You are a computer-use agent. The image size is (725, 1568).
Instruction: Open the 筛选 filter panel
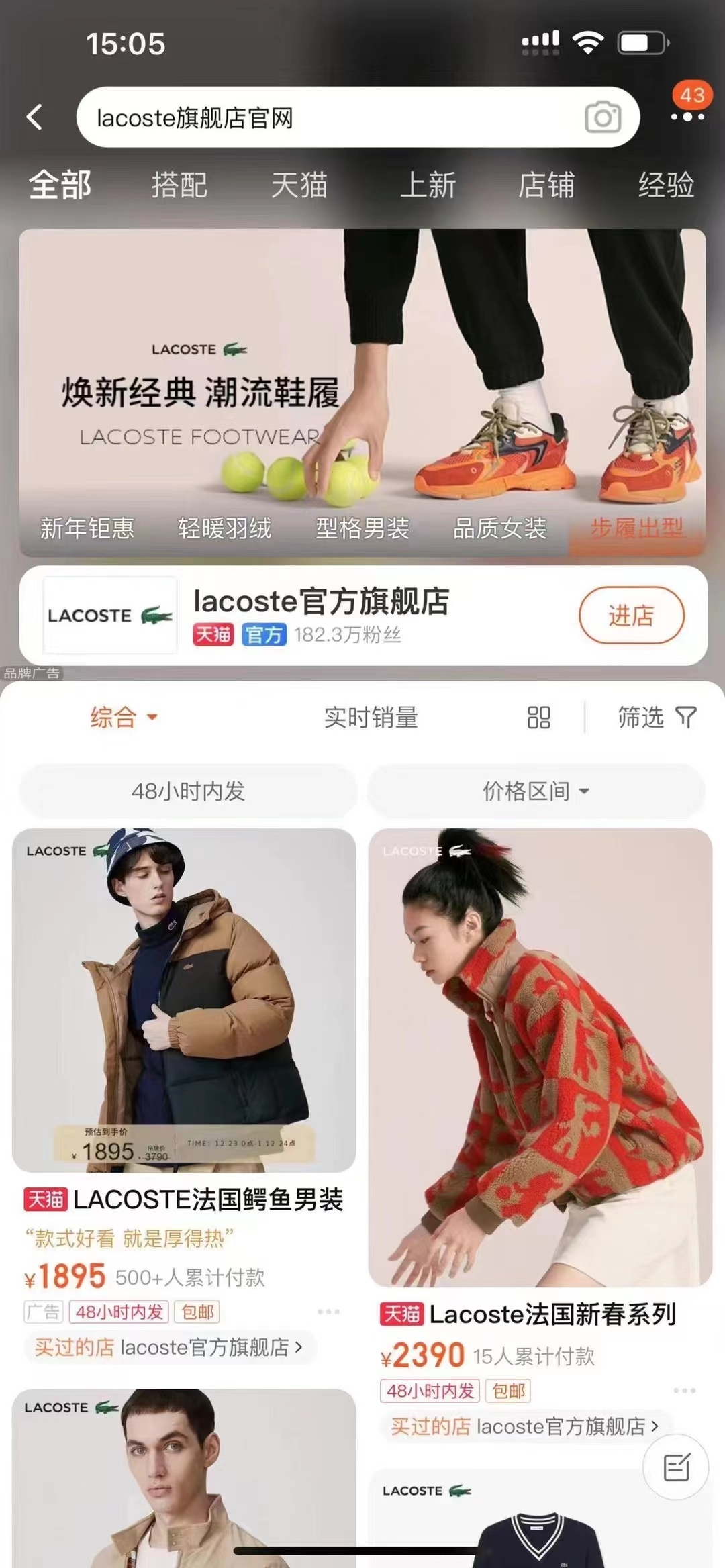[657, 718]
